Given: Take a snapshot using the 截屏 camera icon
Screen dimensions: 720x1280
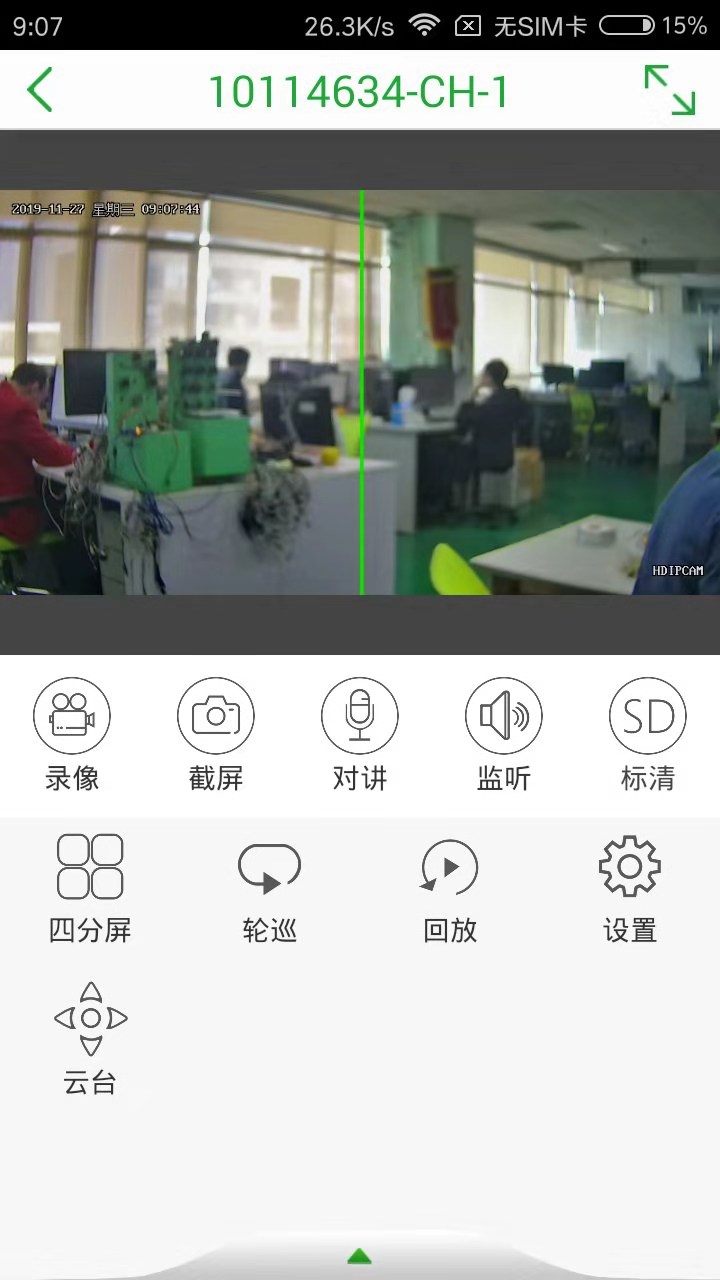Looking at the screenshot, I should click(215, 716).
